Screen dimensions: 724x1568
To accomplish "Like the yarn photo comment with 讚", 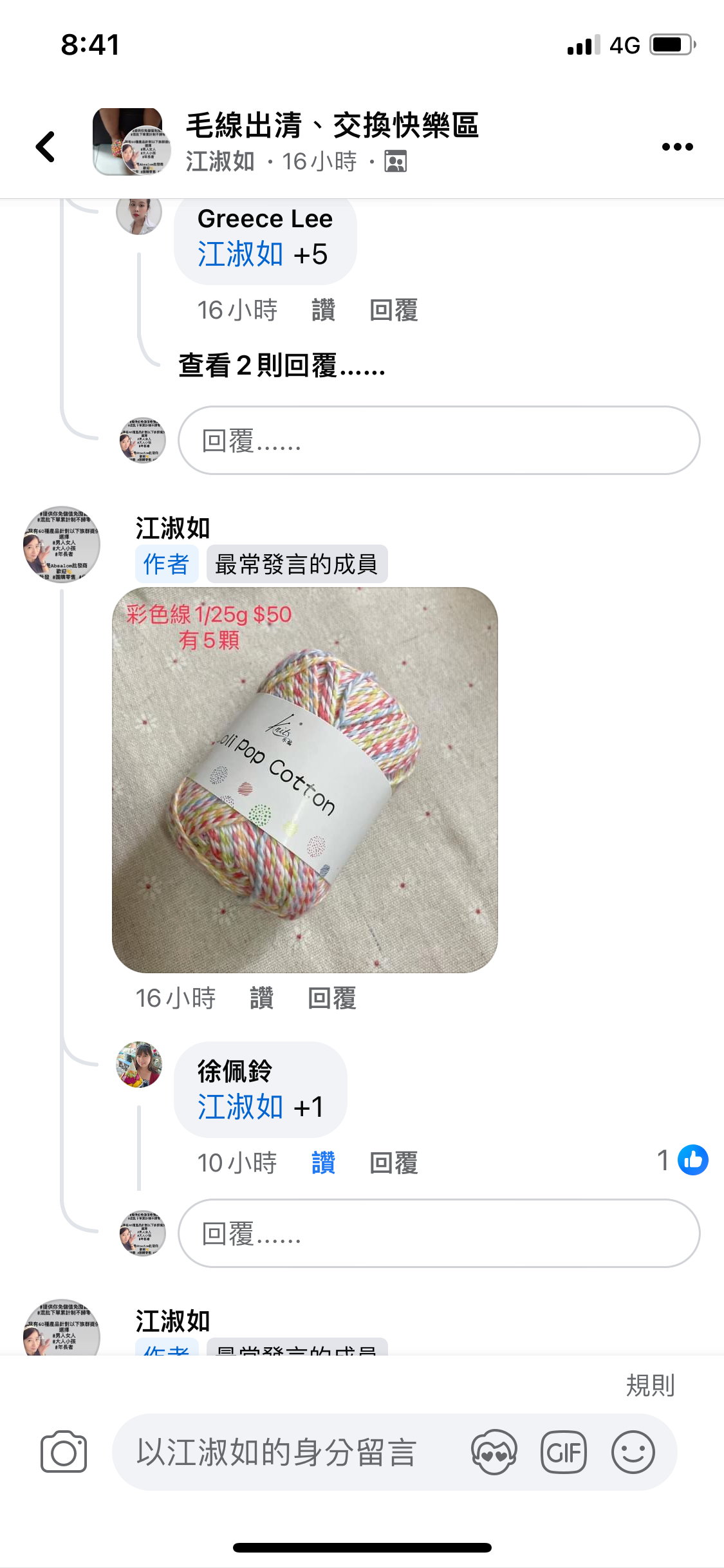I will click(x=261, y=998).
